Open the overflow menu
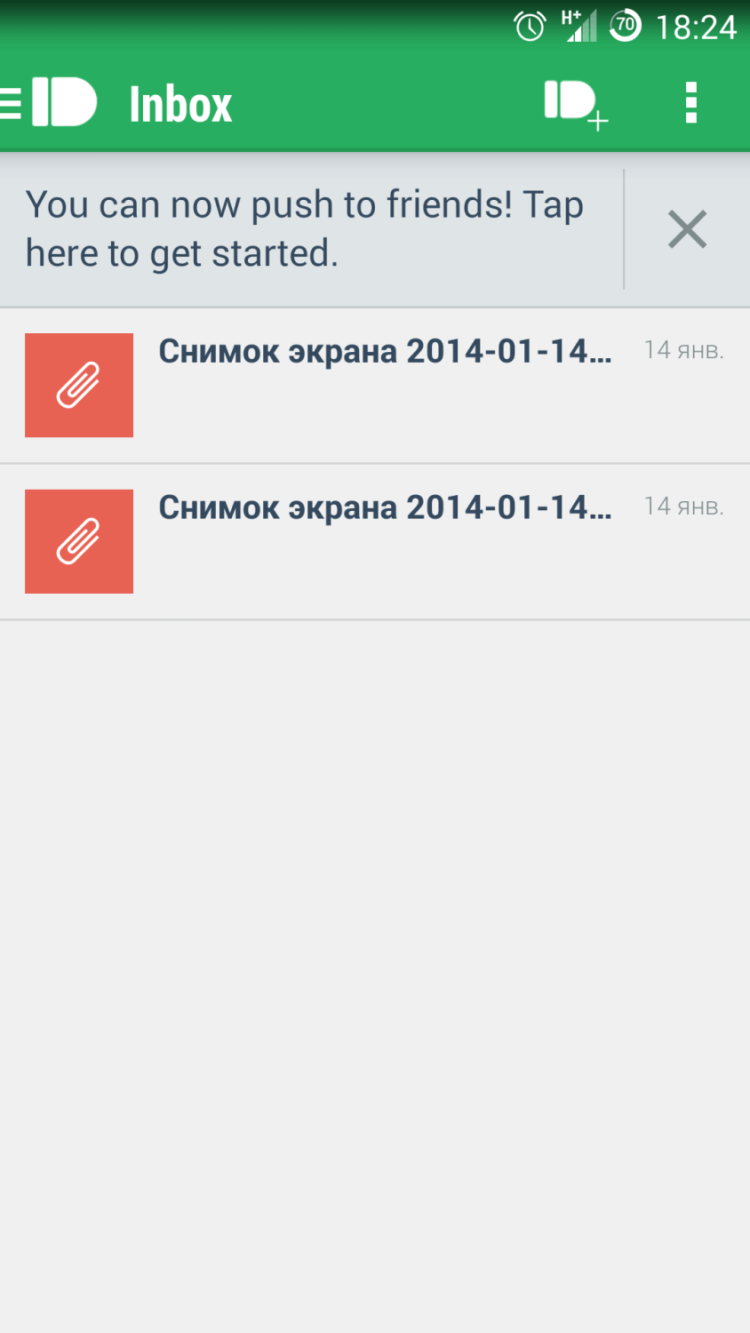Image resolution: width=750 pixels, height=1333 pixels. tap(690, 100)
